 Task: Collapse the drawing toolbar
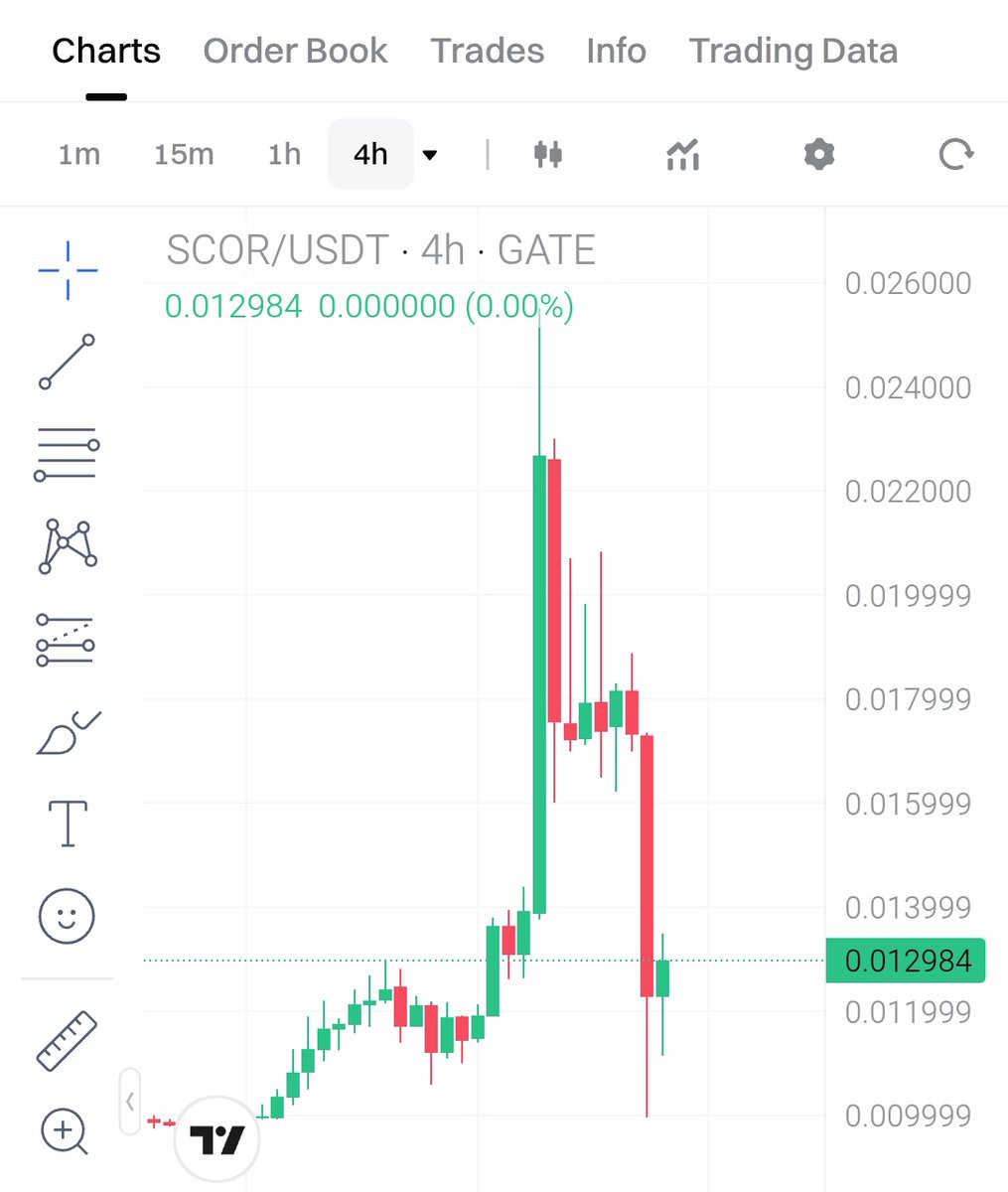(x=130, y=1101)
